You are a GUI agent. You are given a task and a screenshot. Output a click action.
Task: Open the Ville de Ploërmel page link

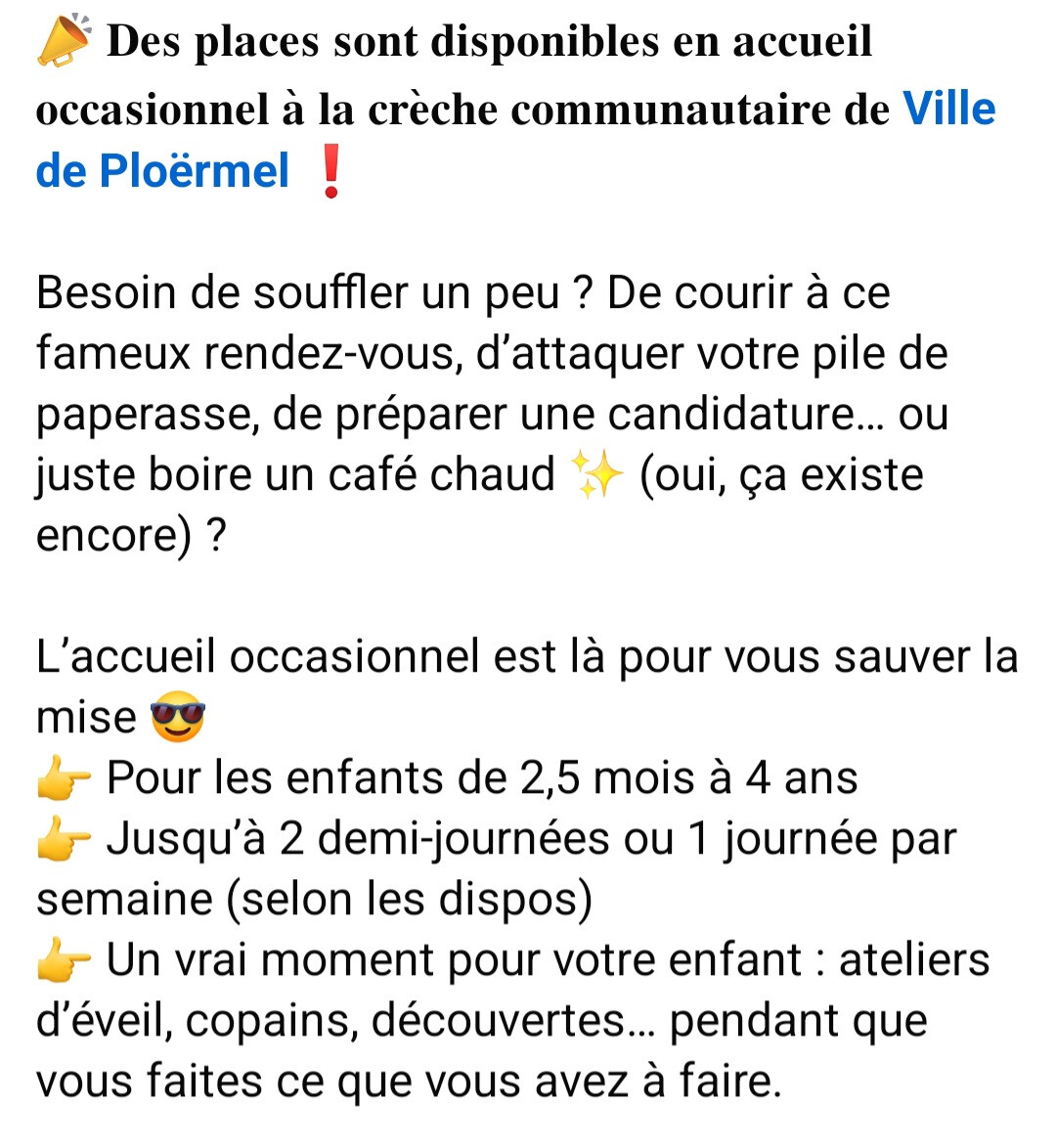click(163, 171)
